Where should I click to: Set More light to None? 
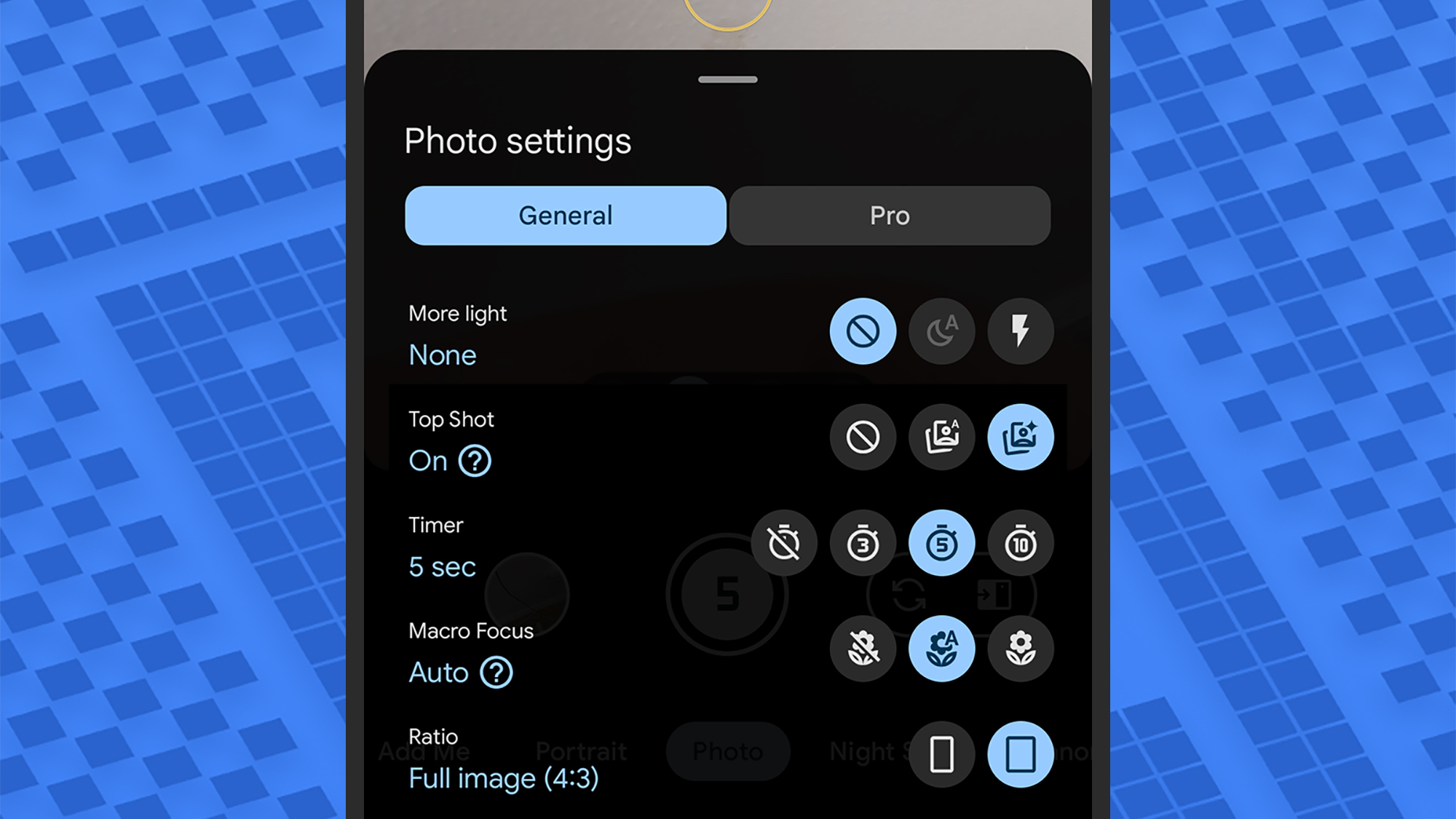point(863,331)
